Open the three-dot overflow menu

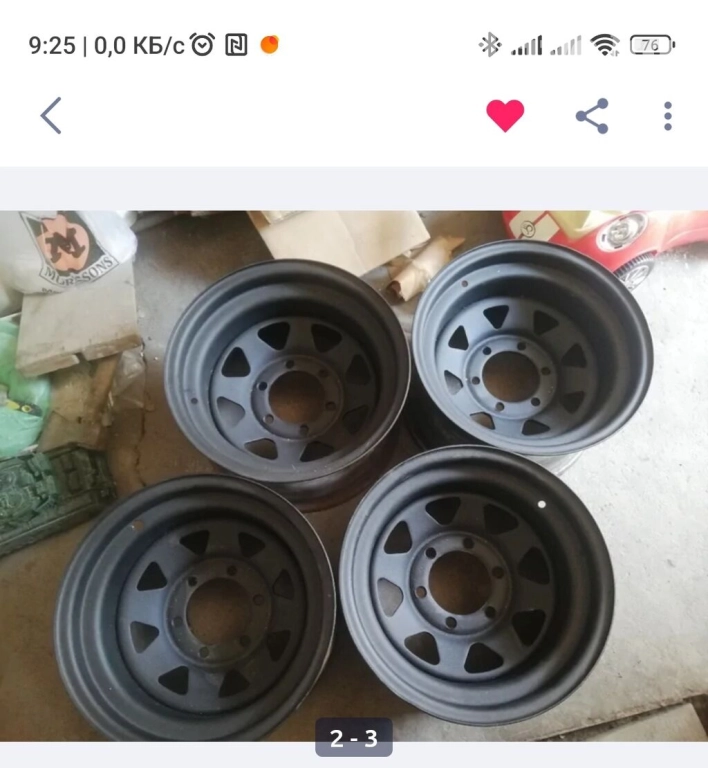click(x=668, y=116)
